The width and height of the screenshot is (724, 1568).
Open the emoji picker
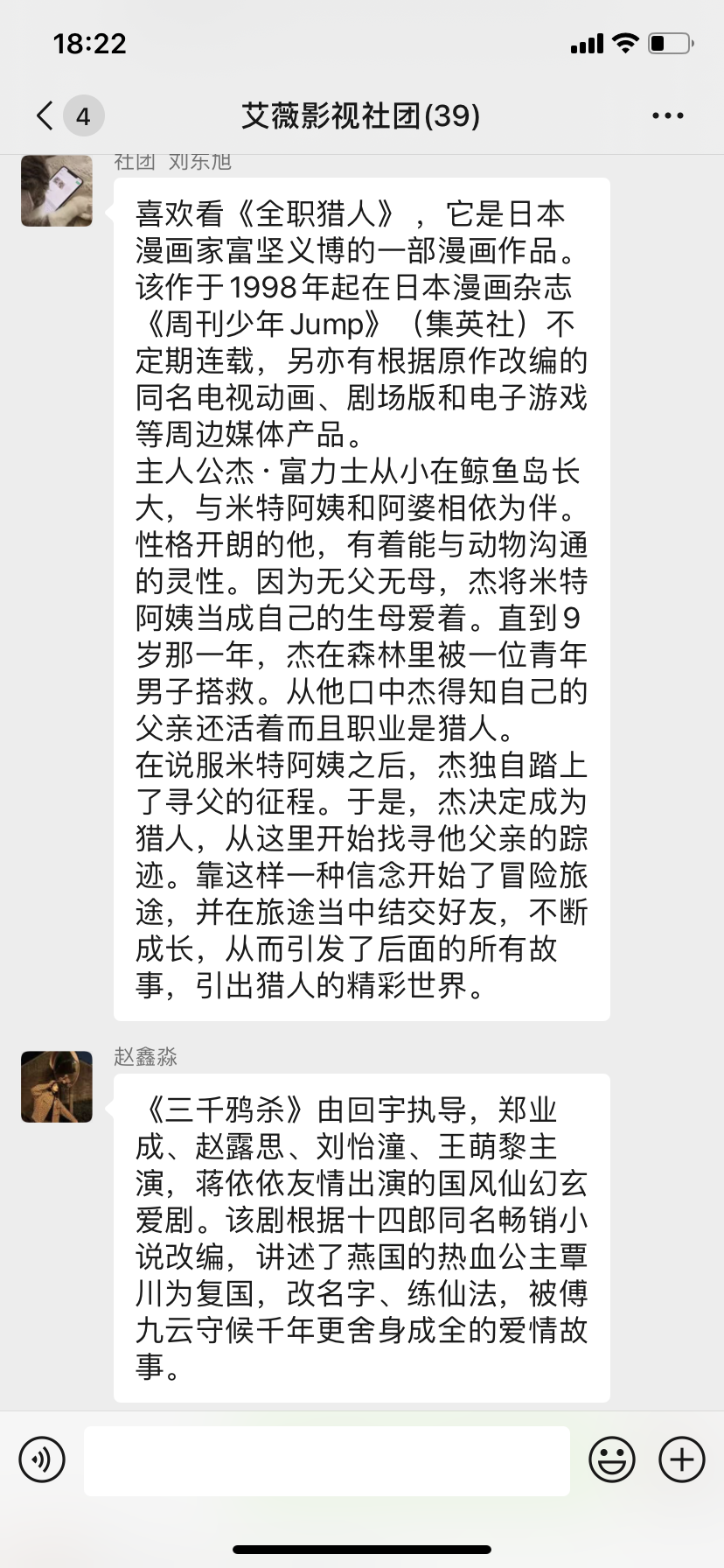611,1459
